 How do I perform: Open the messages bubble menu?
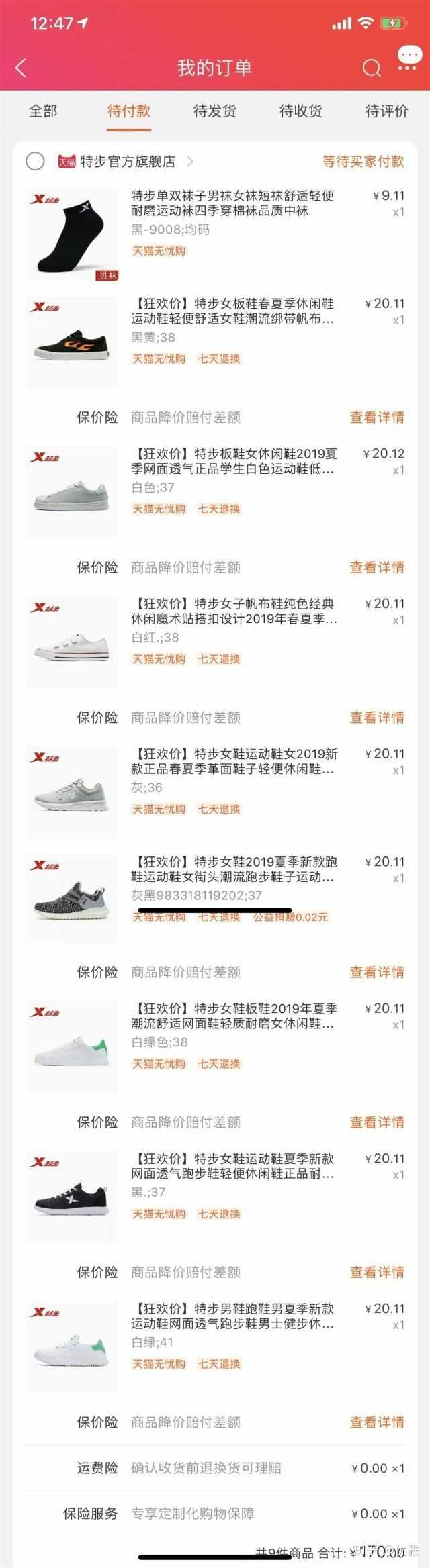click(408, 59)
